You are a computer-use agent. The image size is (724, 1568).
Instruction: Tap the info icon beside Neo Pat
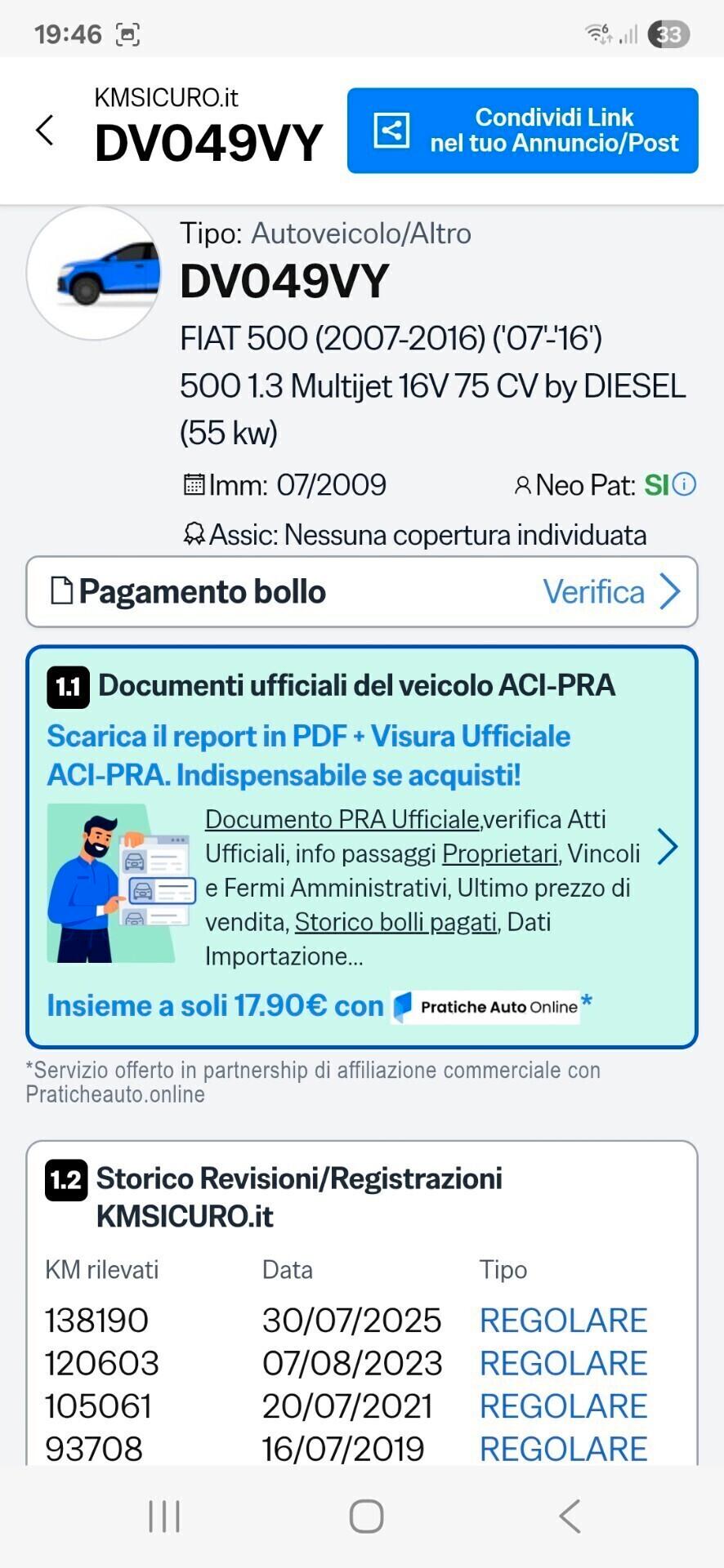(x=683, y=484)
